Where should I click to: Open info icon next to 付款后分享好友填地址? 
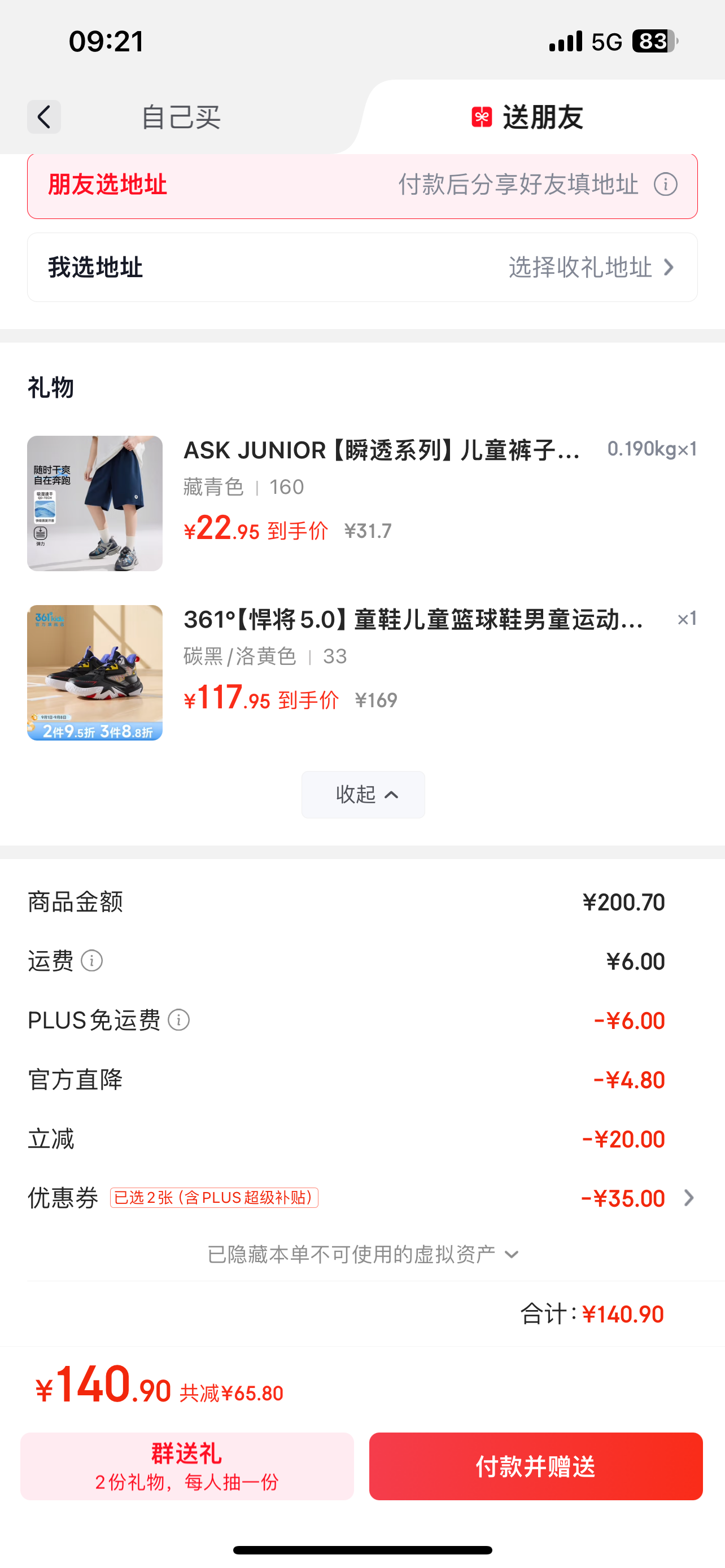coord(665,185)
